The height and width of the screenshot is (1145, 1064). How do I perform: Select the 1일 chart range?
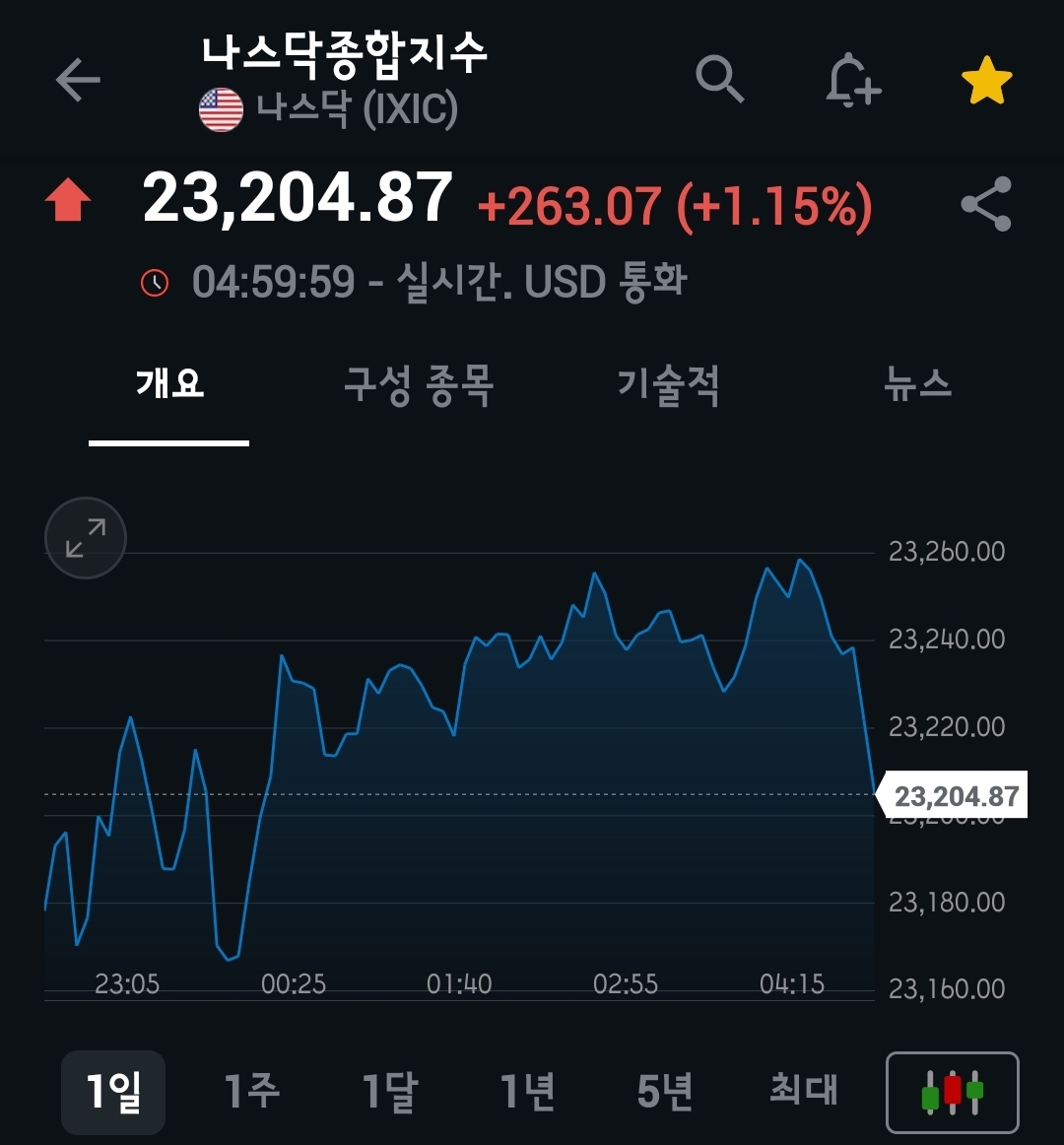pos(113,1092)
